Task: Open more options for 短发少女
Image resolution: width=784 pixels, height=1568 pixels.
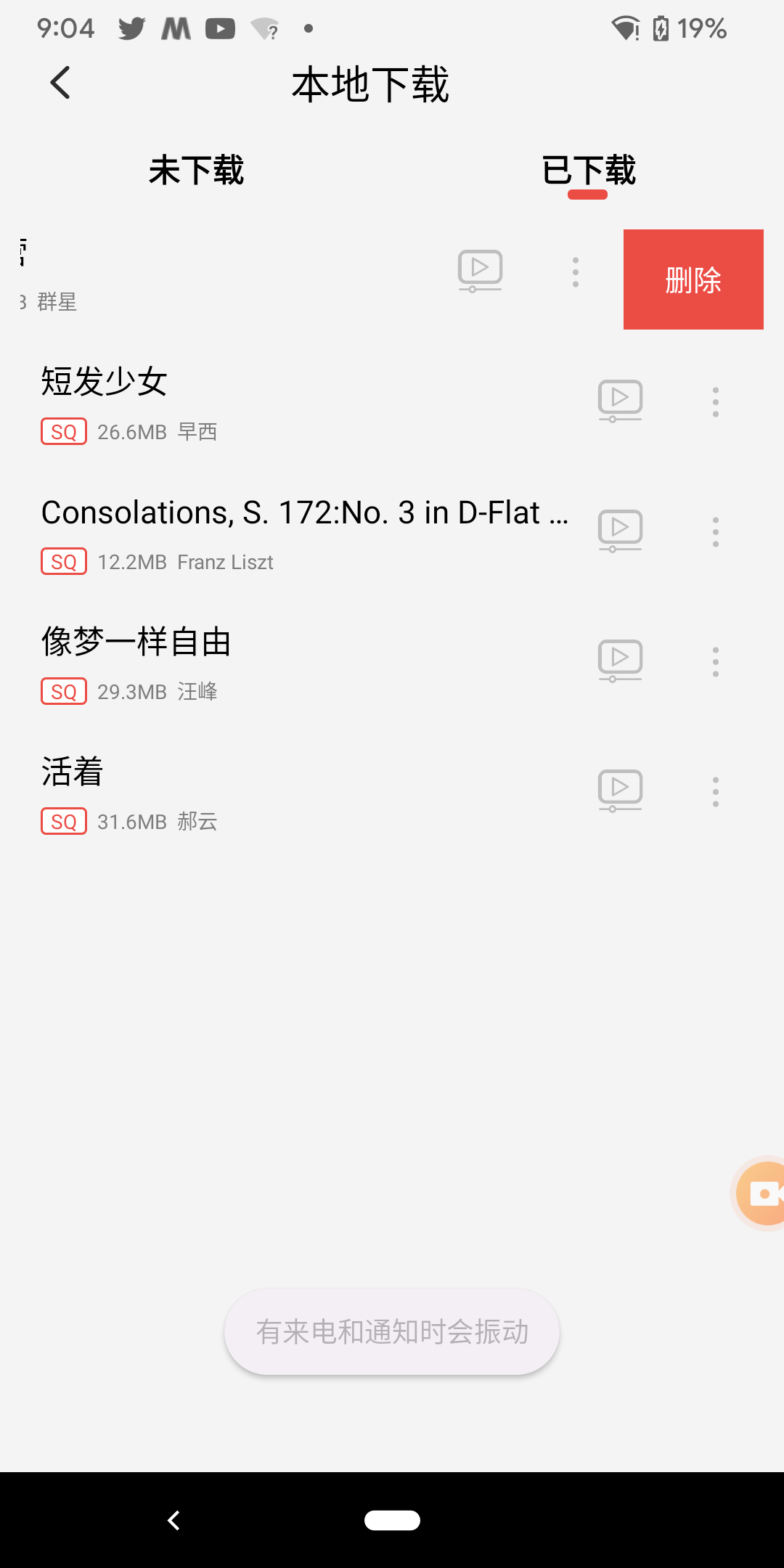Action: pos(716,401)
